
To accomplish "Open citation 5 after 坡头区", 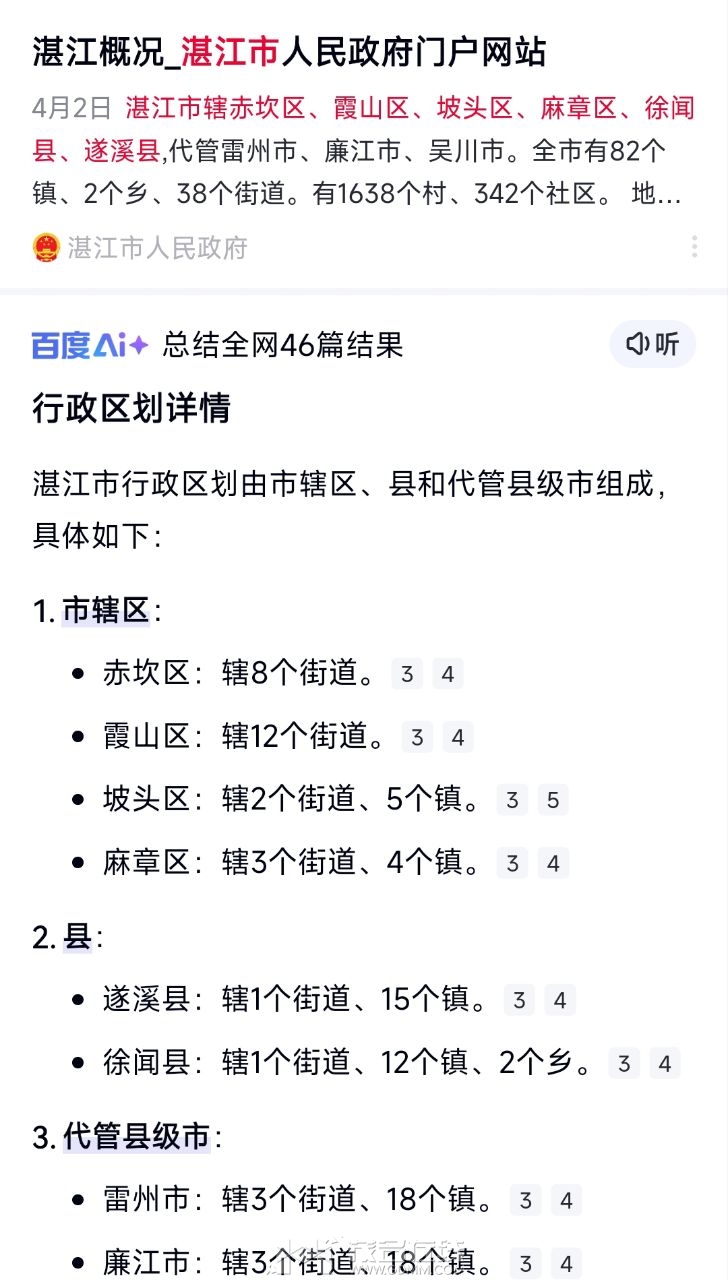I will (x=553, y=799).
